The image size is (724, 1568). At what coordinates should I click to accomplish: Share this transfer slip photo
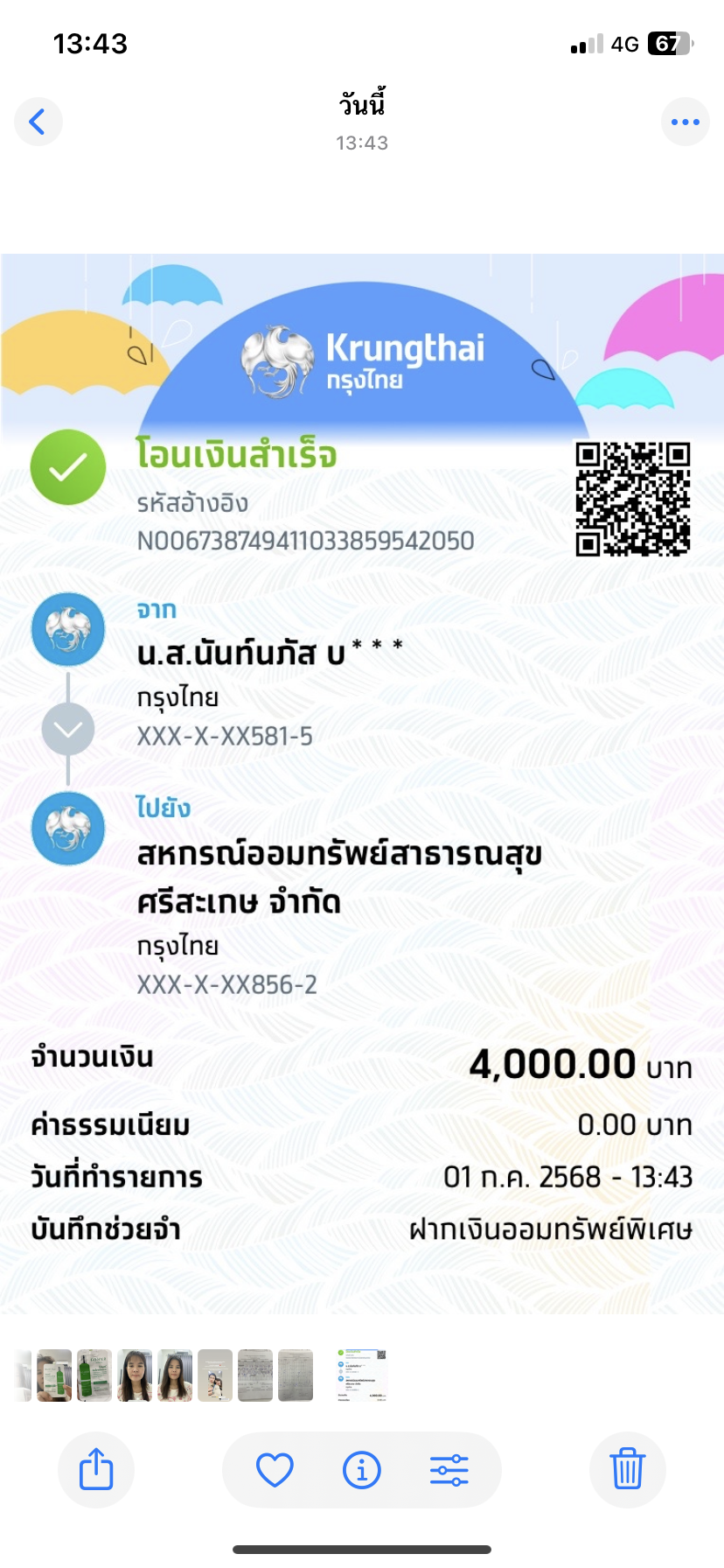(x=96, y=1469)
